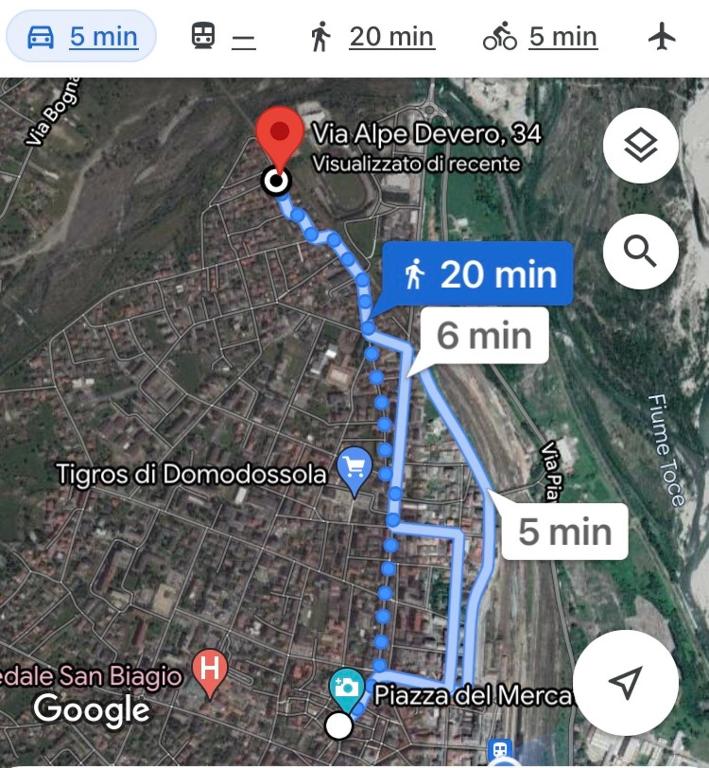Open Tigros di Domodossola store marker

click(354, 466)
